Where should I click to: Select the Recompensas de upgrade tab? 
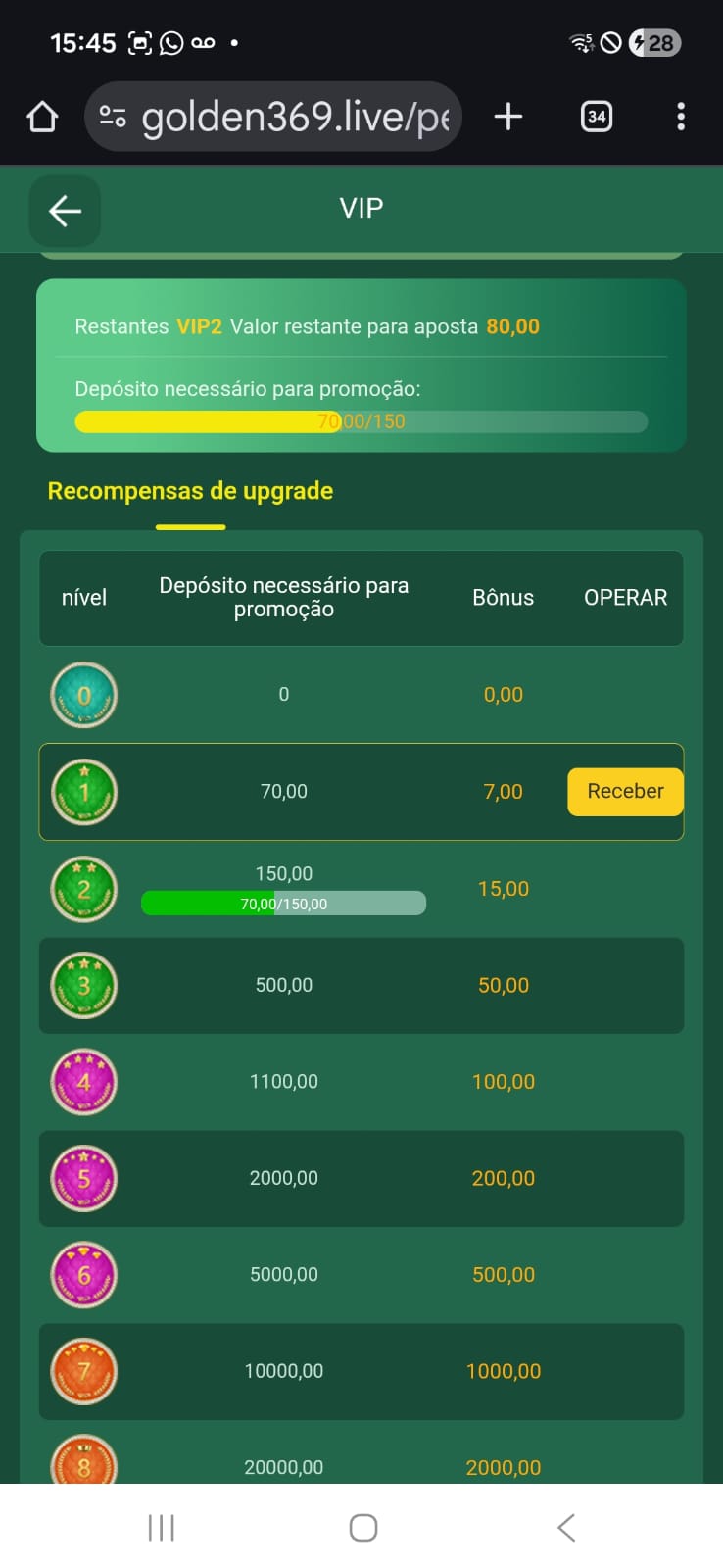(190, 491)
